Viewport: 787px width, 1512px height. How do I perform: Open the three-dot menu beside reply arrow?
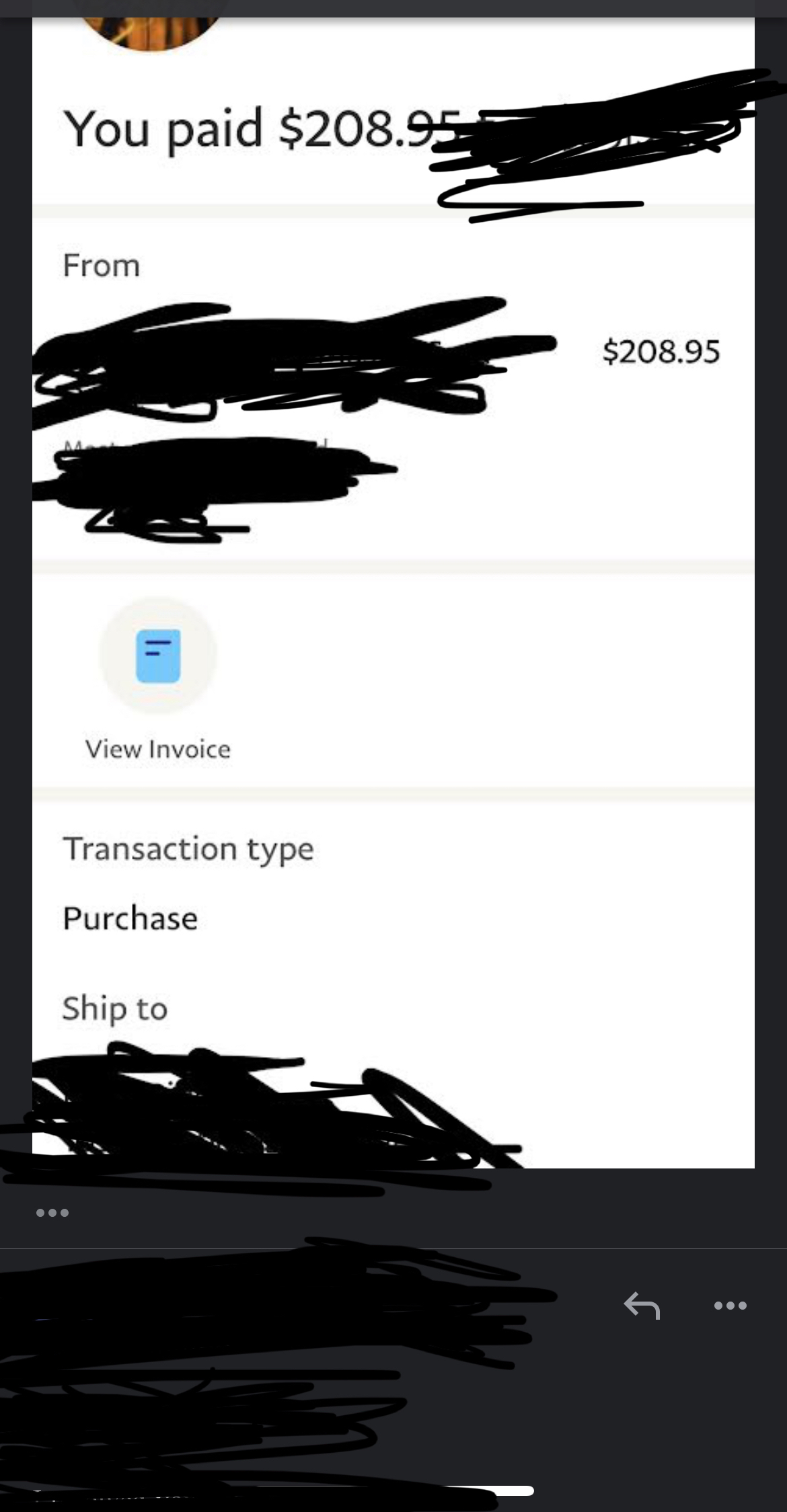coord(730,1306)
